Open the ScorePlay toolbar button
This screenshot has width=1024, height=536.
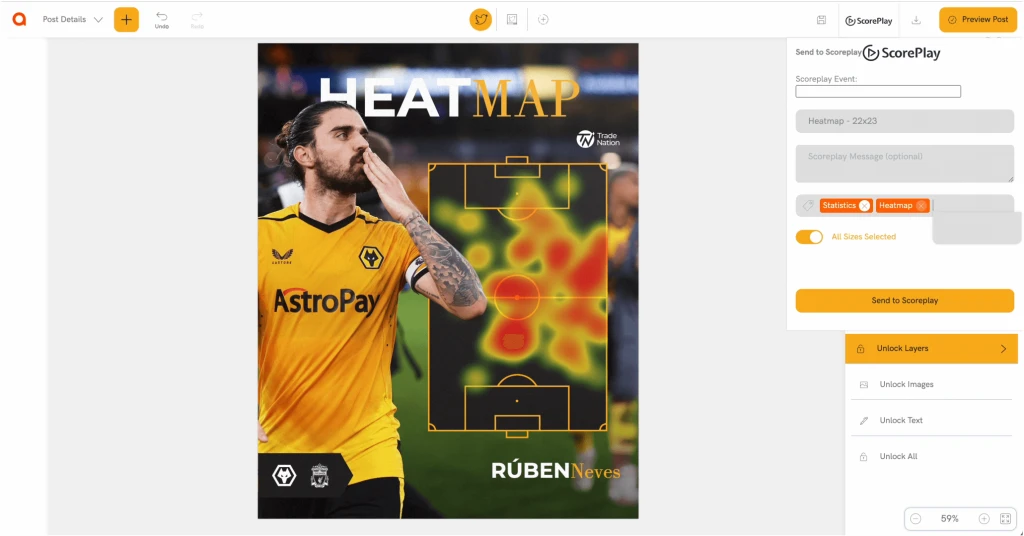[x=869, y=20]
